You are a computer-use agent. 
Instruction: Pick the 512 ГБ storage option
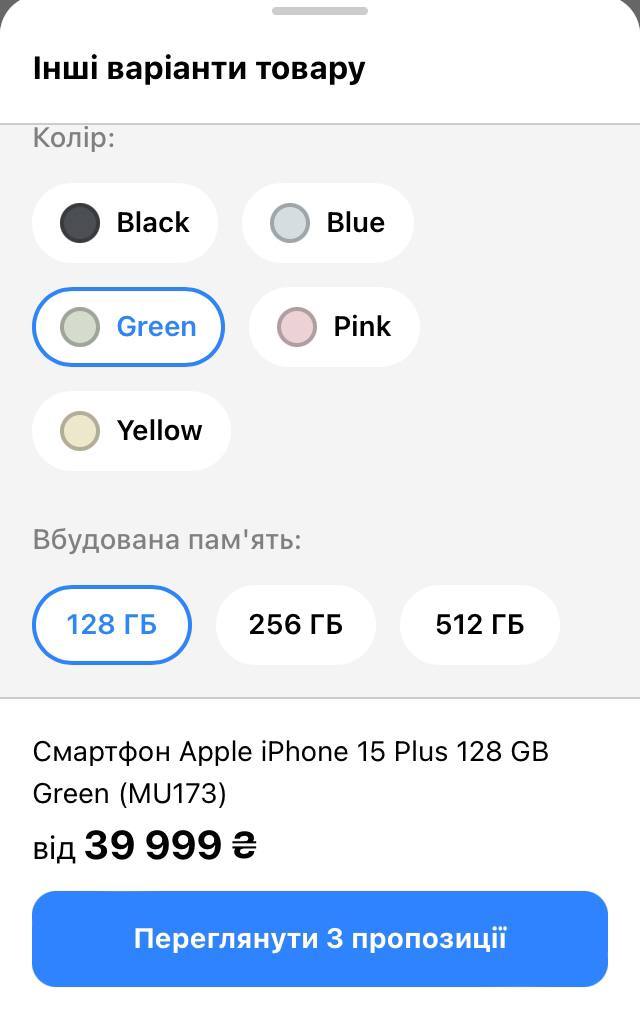point(479,624)
